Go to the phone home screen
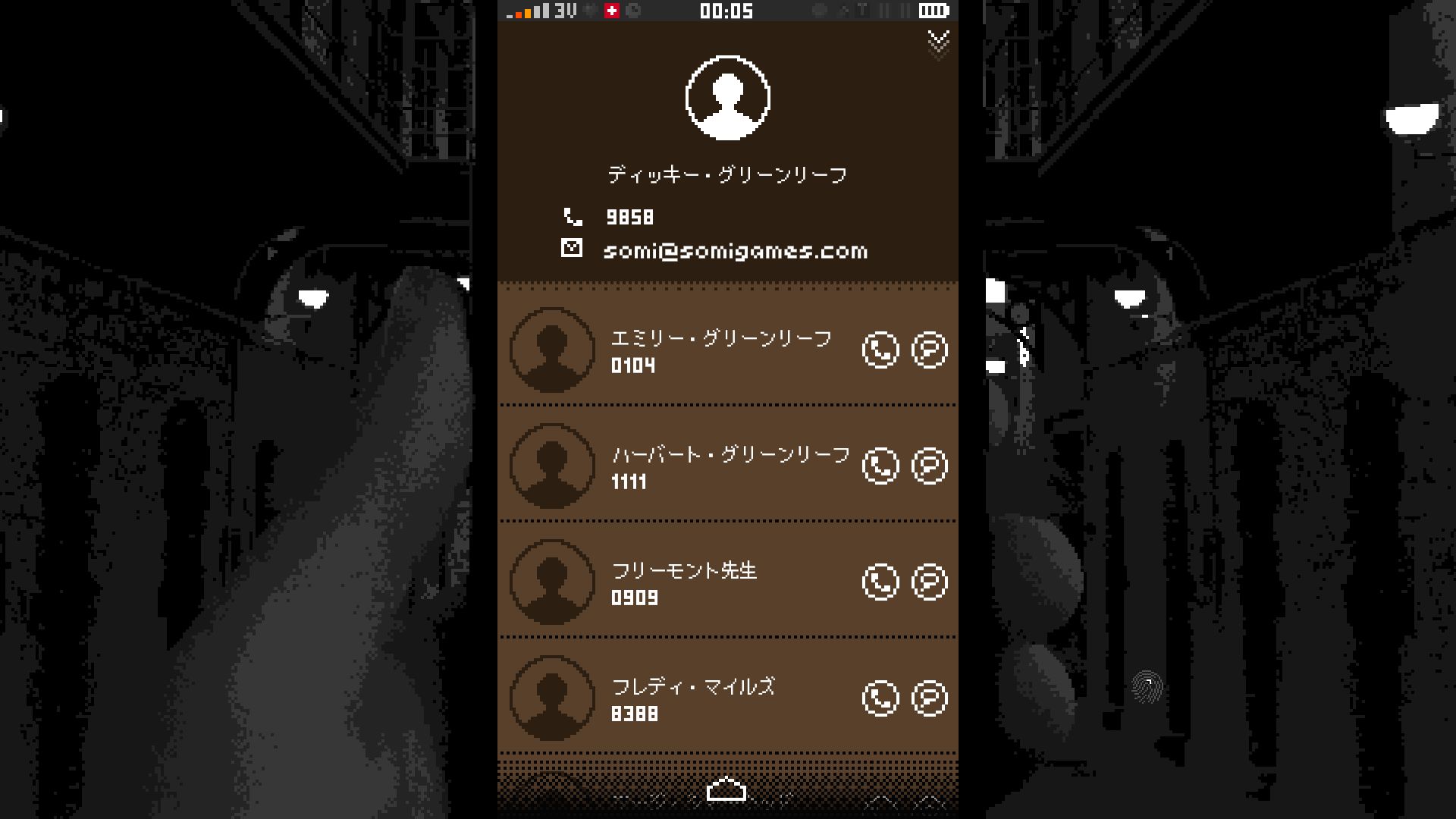1456x819 pixels. (726, 790)
